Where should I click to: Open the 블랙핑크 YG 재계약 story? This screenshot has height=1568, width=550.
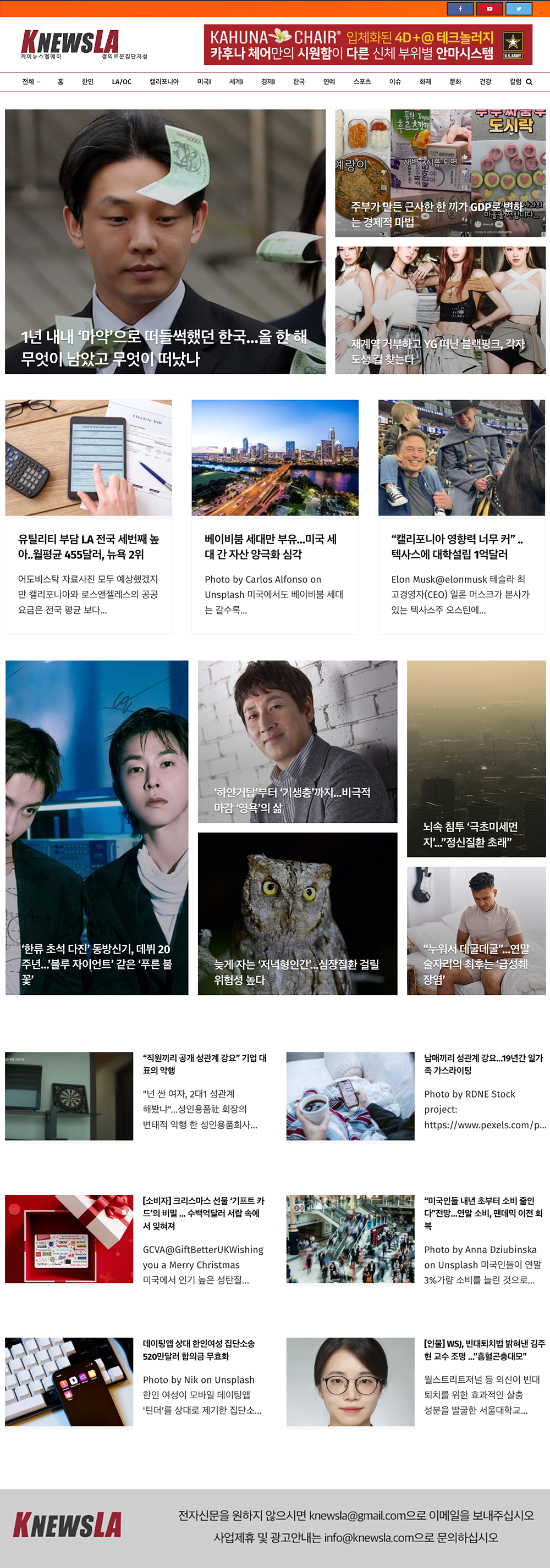tap(437, 351)
